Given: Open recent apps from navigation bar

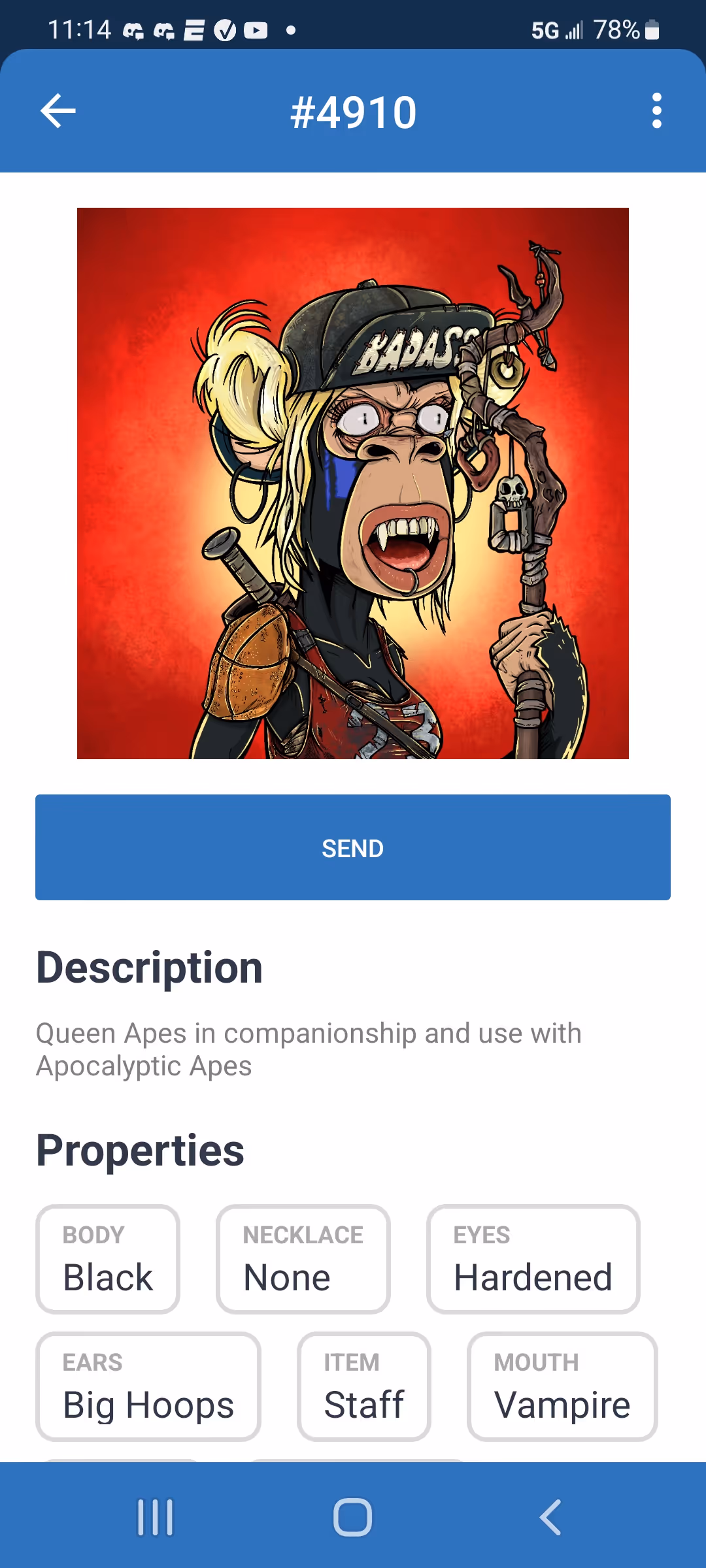Looking at the screenshot, I should [155, 1517].
